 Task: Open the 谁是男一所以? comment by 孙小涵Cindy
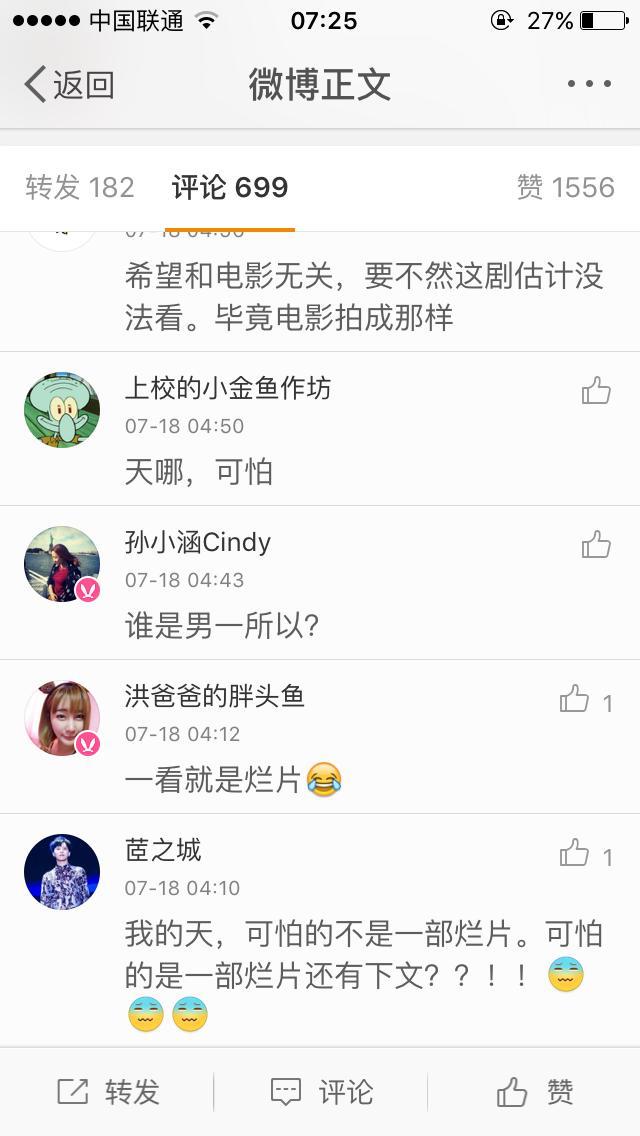222,626
